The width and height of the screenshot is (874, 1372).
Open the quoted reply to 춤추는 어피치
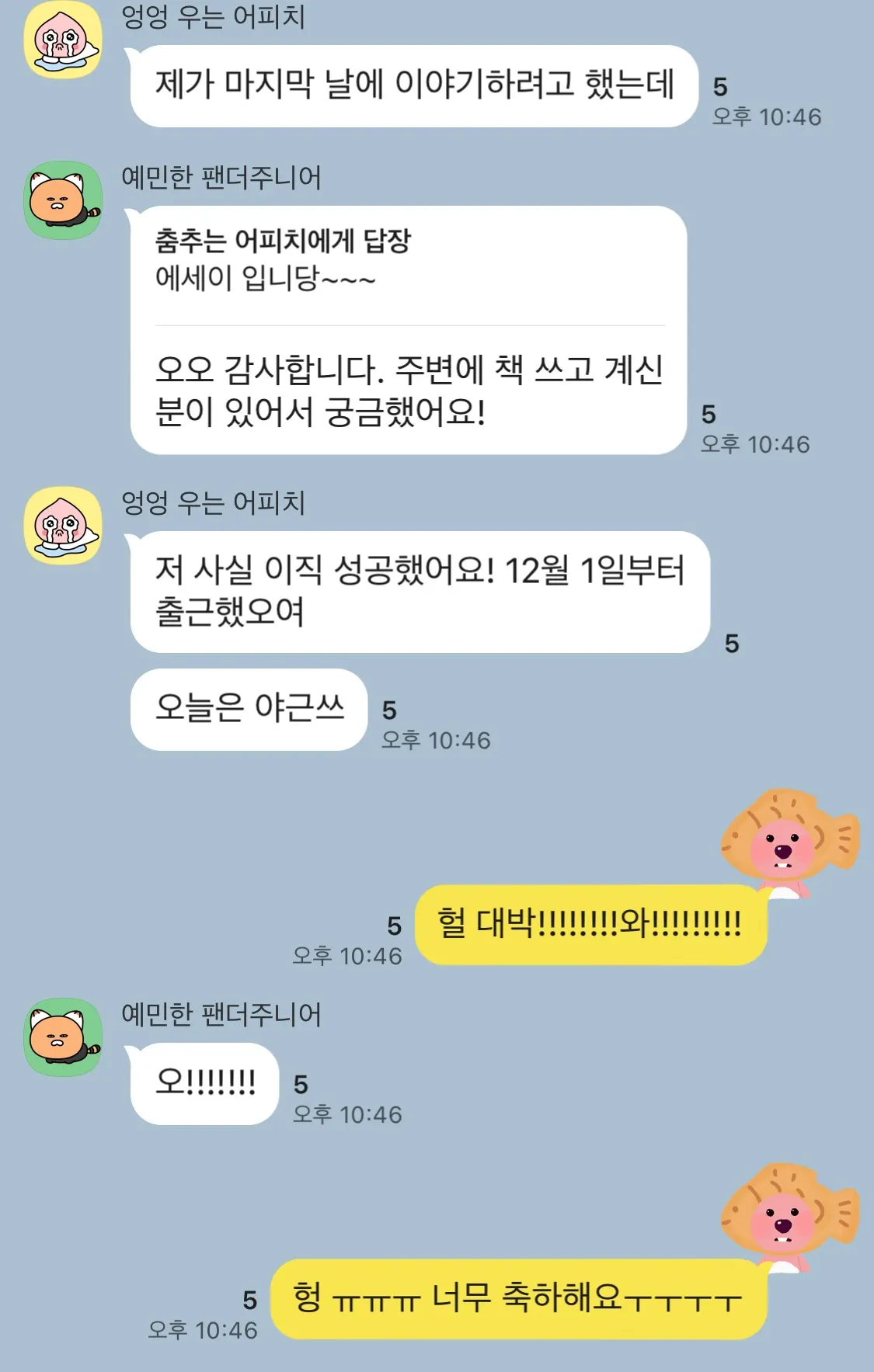pos(283,261)
